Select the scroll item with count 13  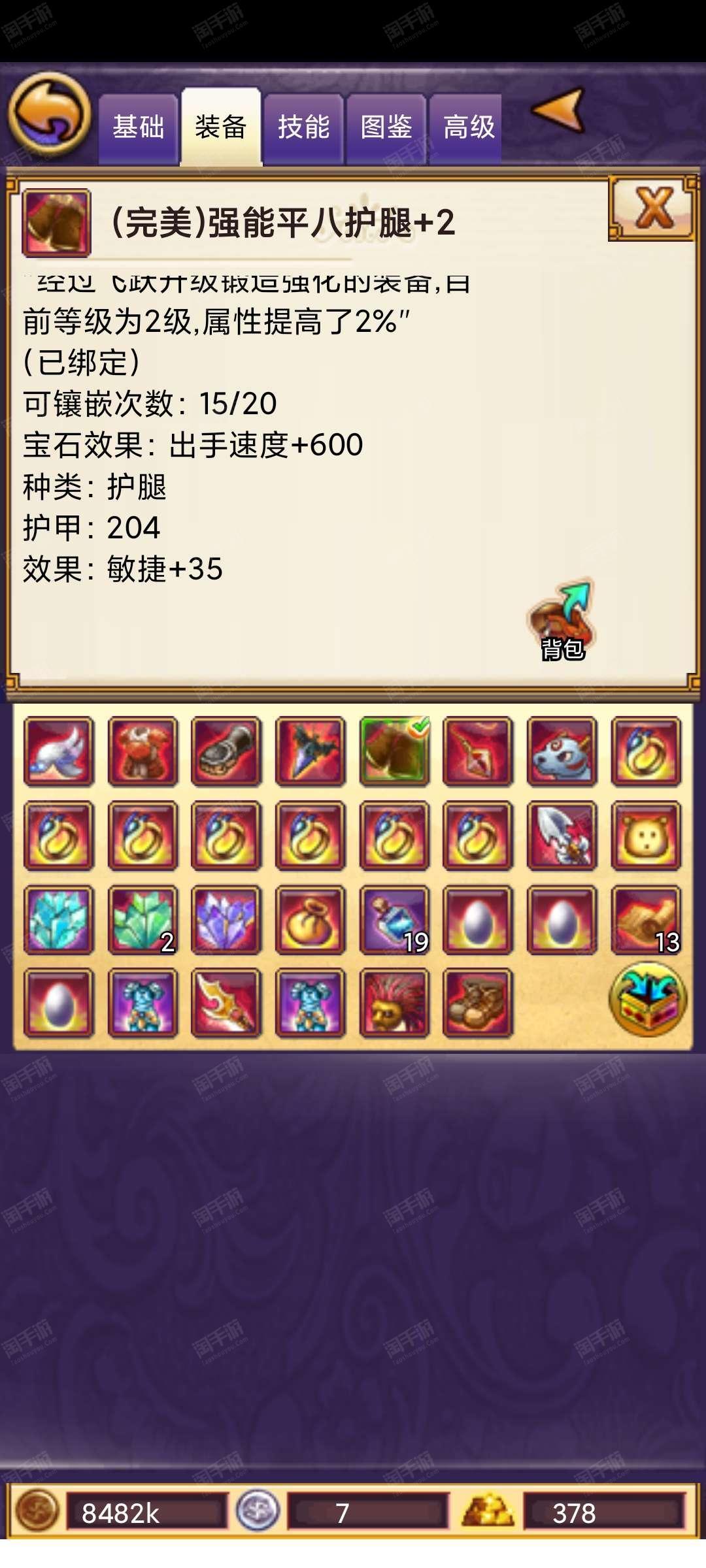point(646,919)
